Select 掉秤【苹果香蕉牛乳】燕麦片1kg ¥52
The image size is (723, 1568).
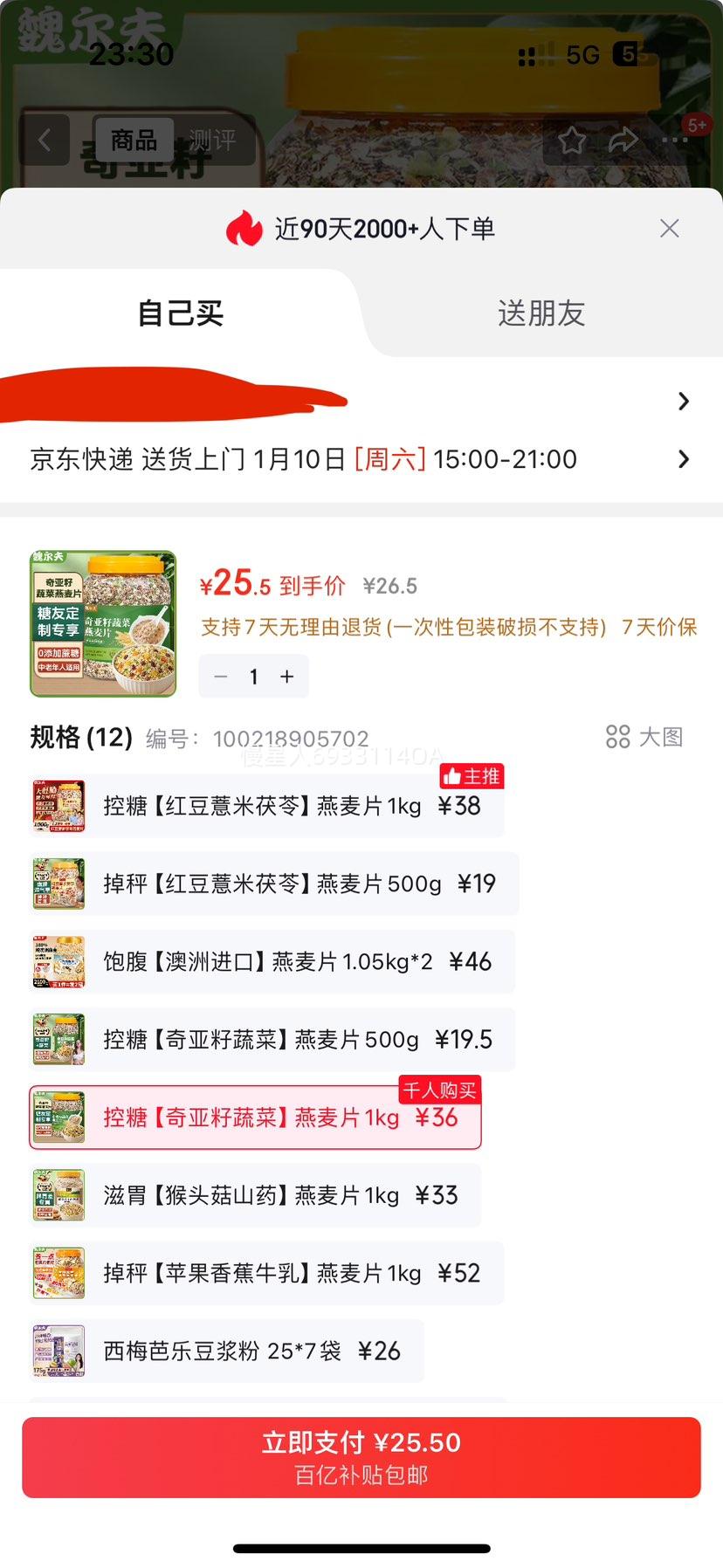267,1273
